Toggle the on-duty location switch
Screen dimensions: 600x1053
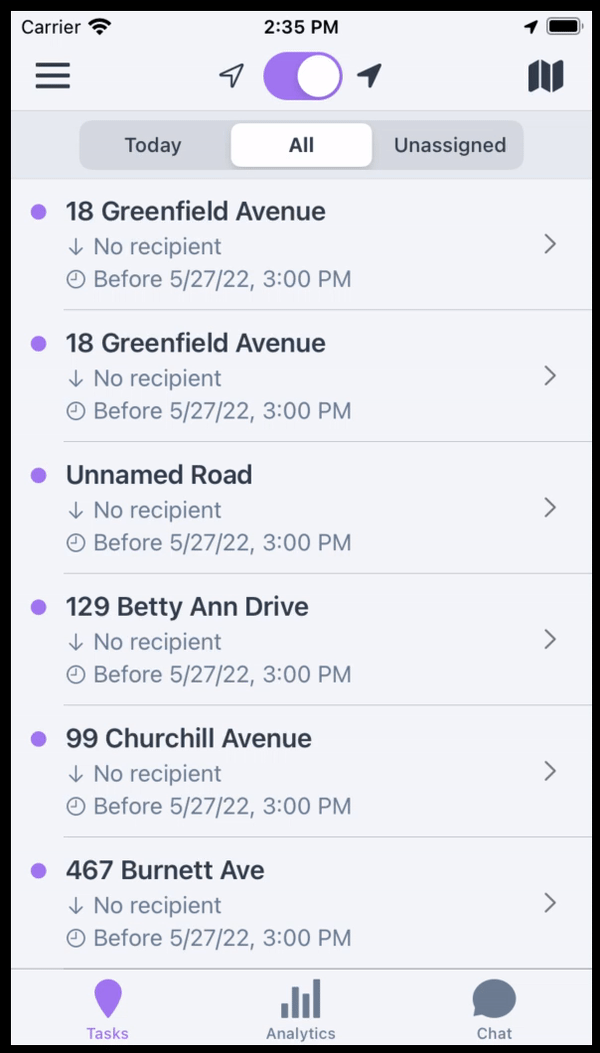point(302,76)
